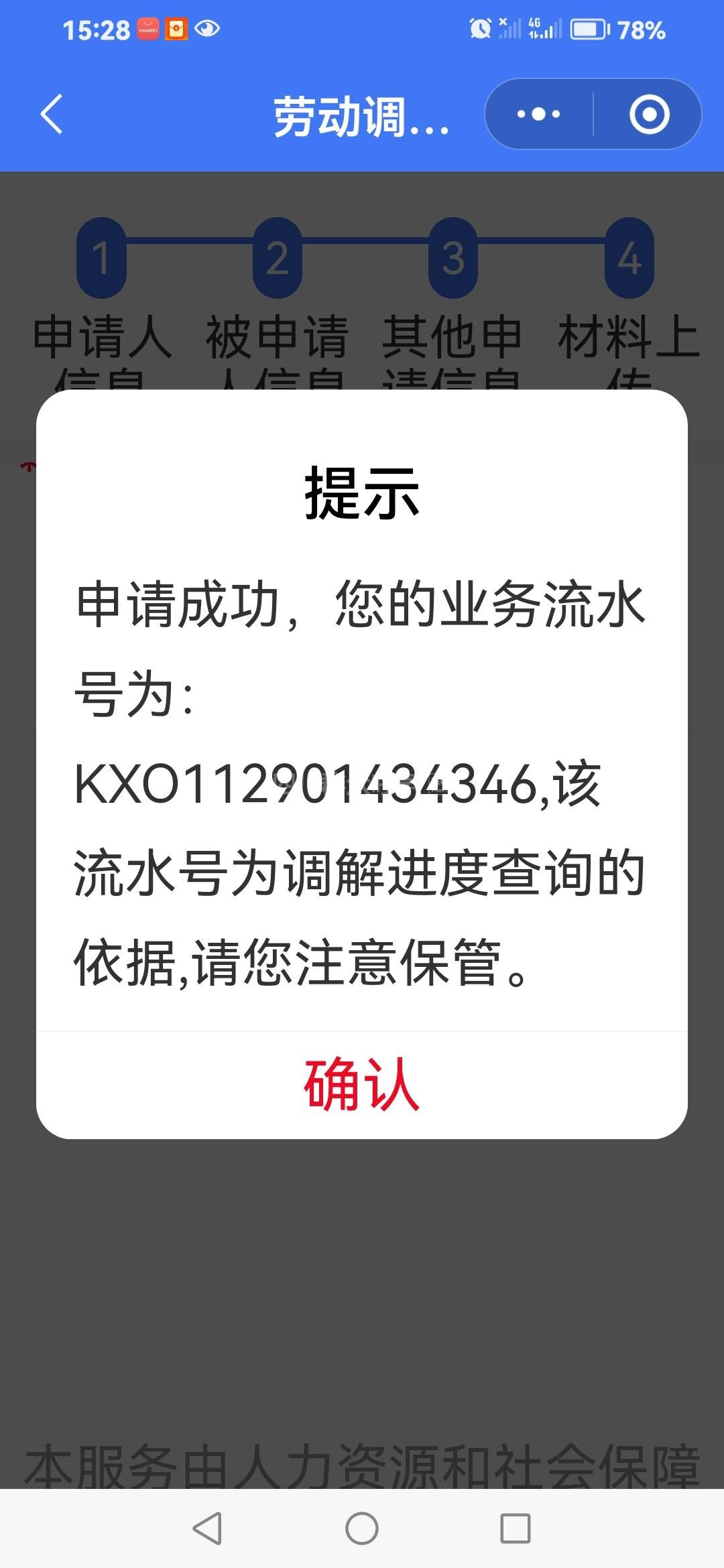Tap the system back button
Screen dimensions: 724x1568
pos(207,1528)
